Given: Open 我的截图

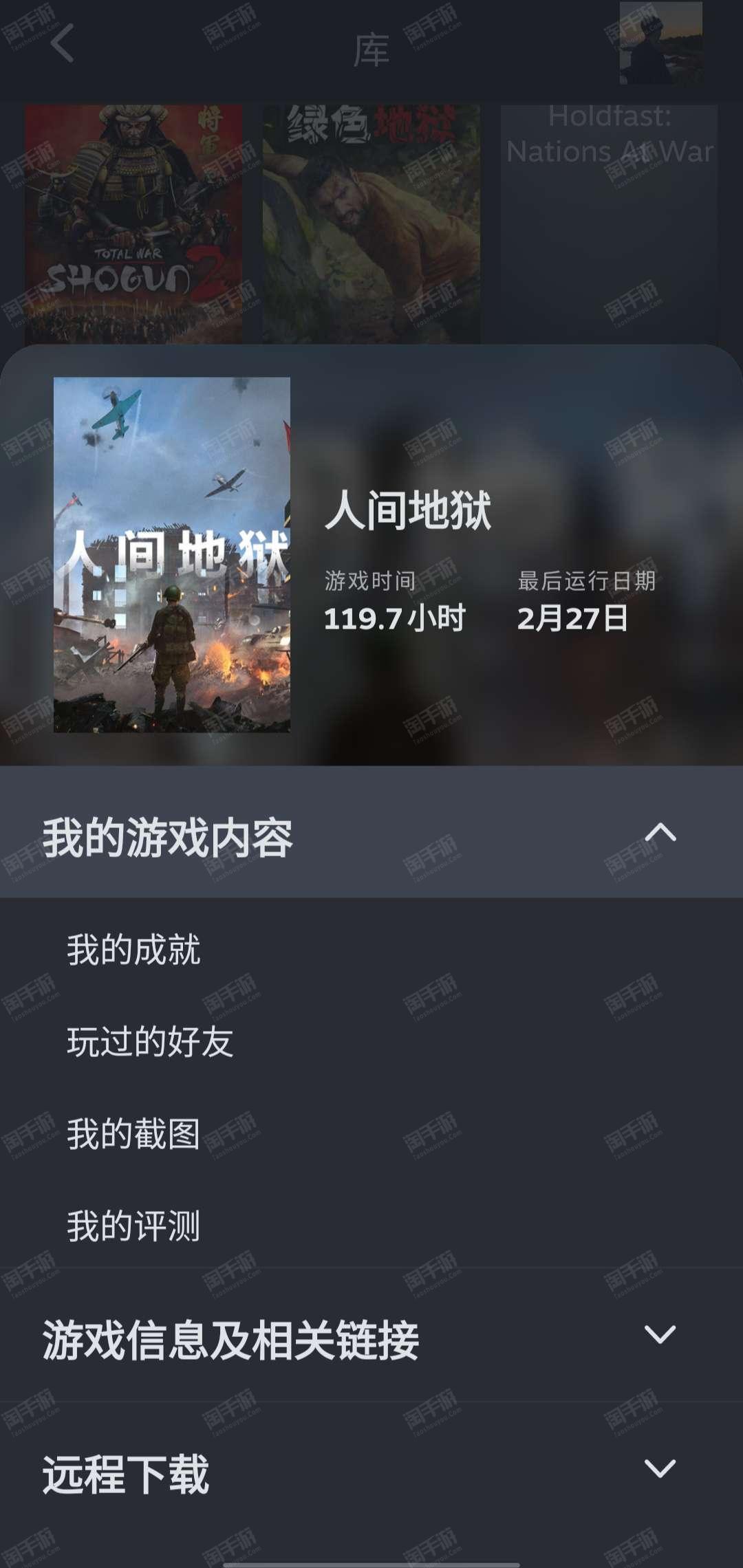Looking at the screenshot, I should coord(133,1133).
